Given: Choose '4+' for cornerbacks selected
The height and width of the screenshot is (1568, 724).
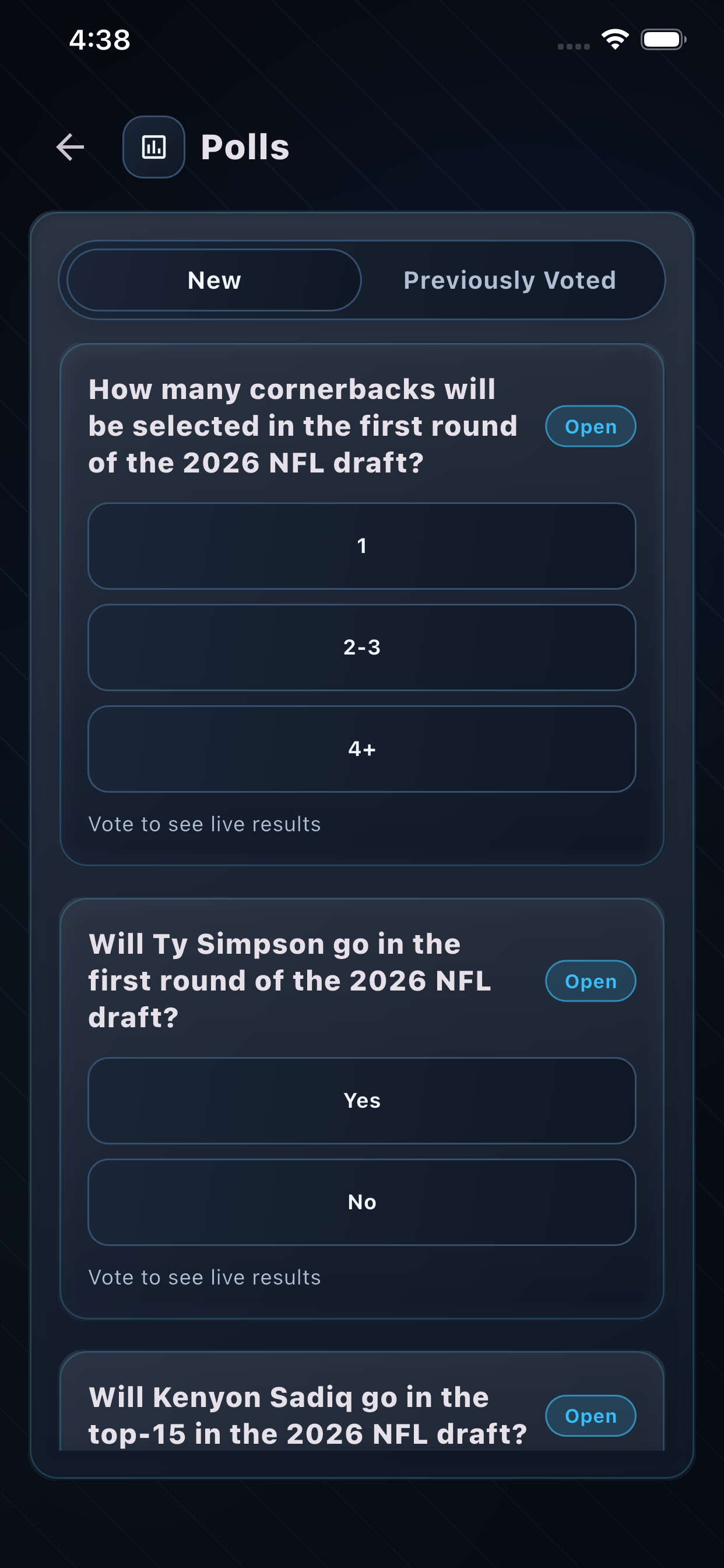Looking at the screenshot, I should pos(362,748).
